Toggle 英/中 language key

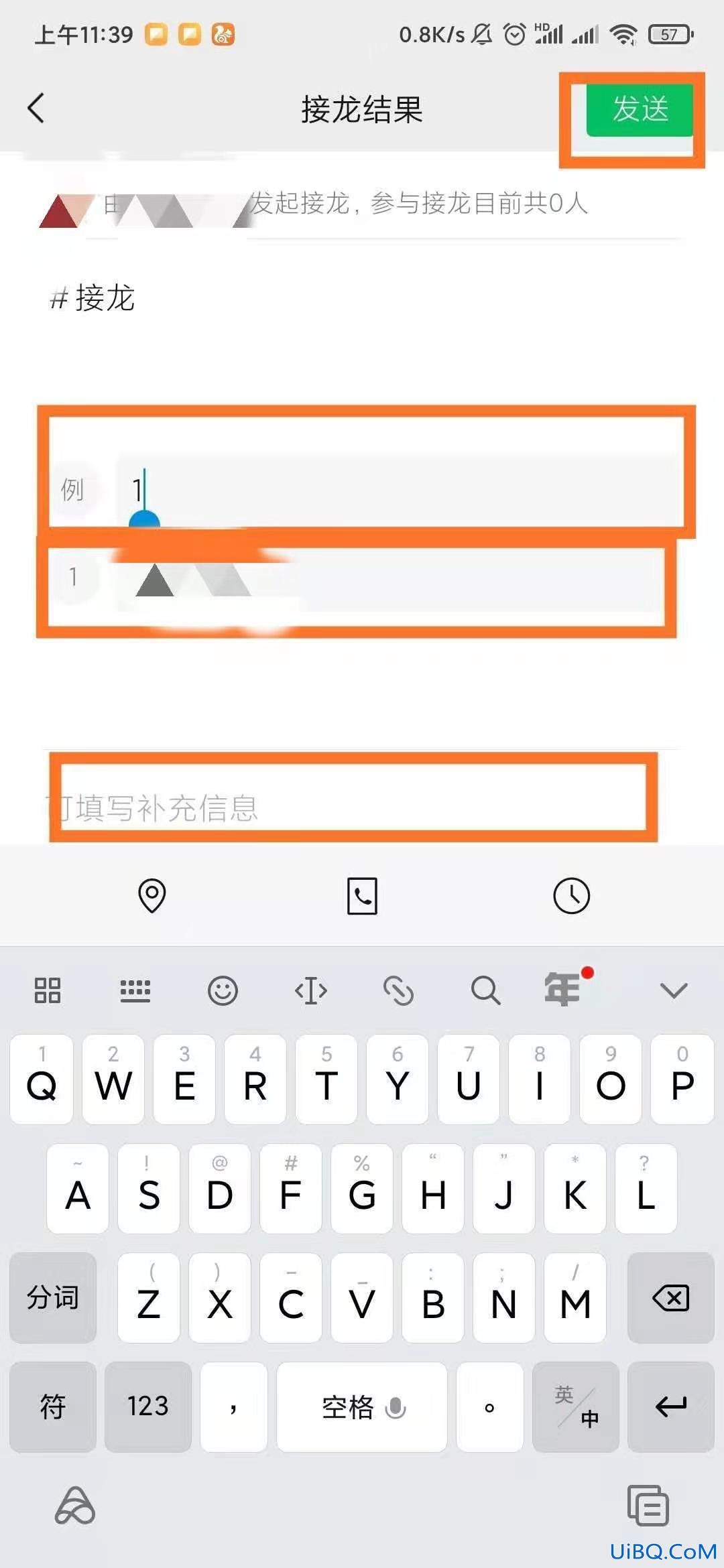[x=575, y=1407]
